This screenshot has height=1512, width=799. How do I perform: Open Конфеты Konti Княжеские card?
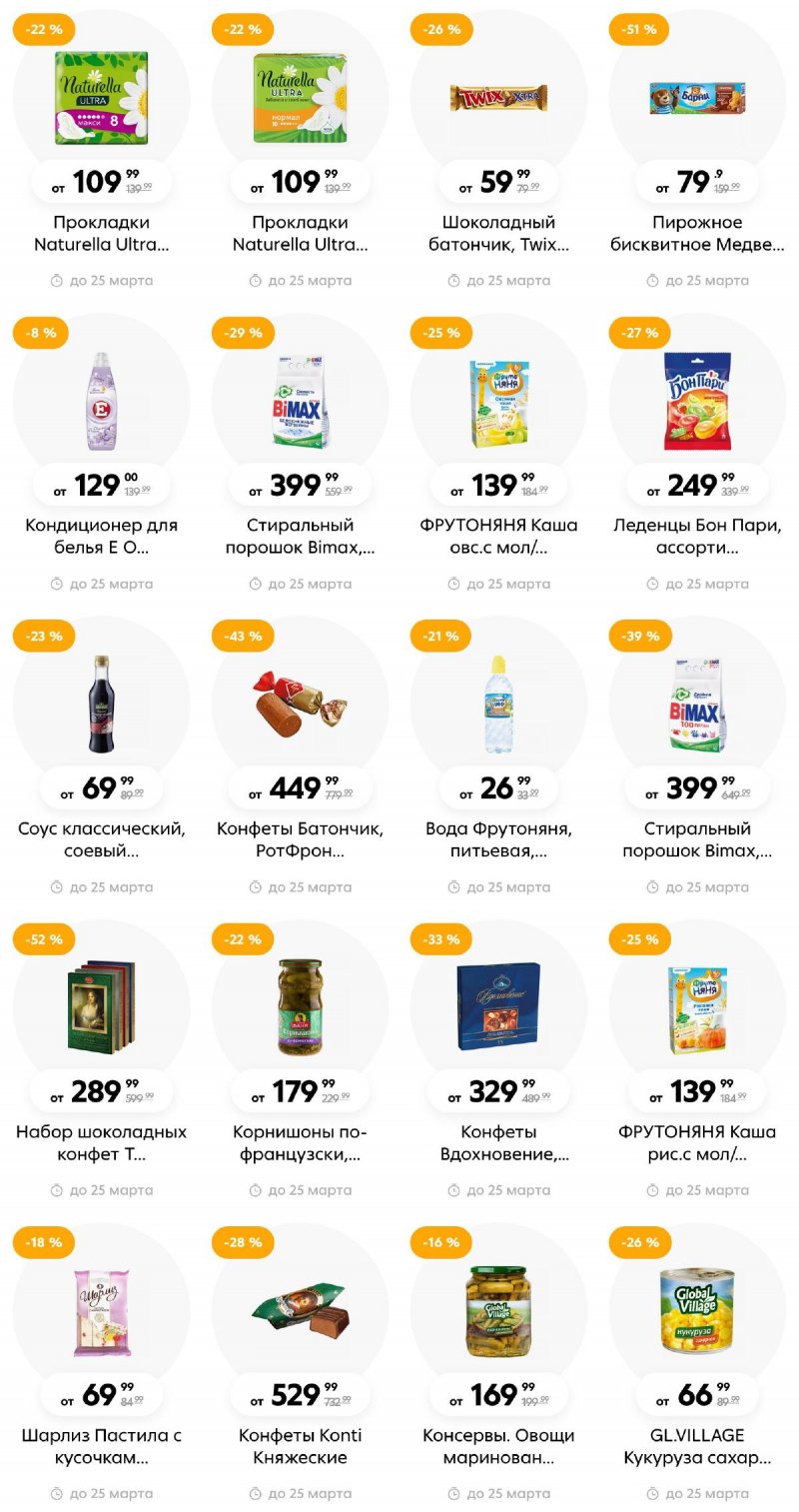(x=300, y=1311)
